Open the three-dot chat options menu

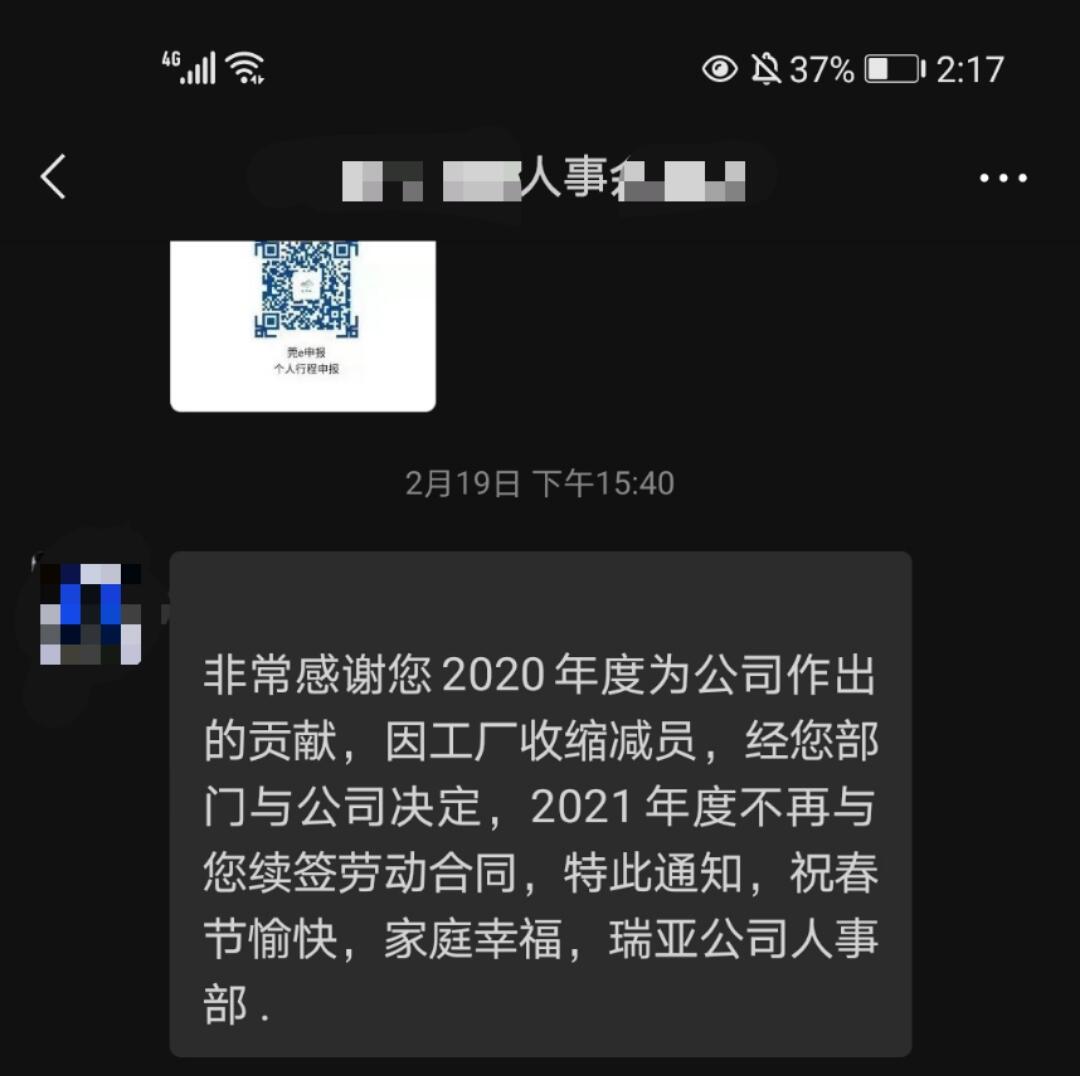[x=1002, y=179]
